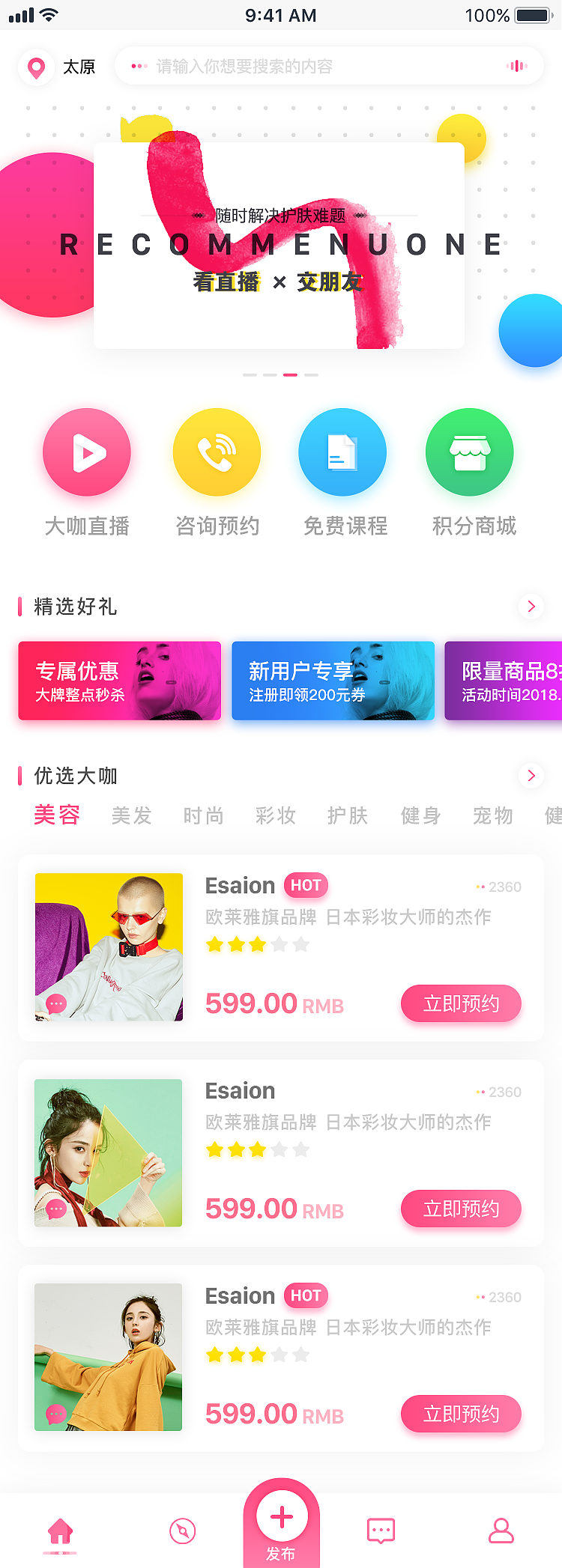Open 大咖直播 live streaming icon
This screenshot has height=1568, width=562.
click(x=86, y=452)
